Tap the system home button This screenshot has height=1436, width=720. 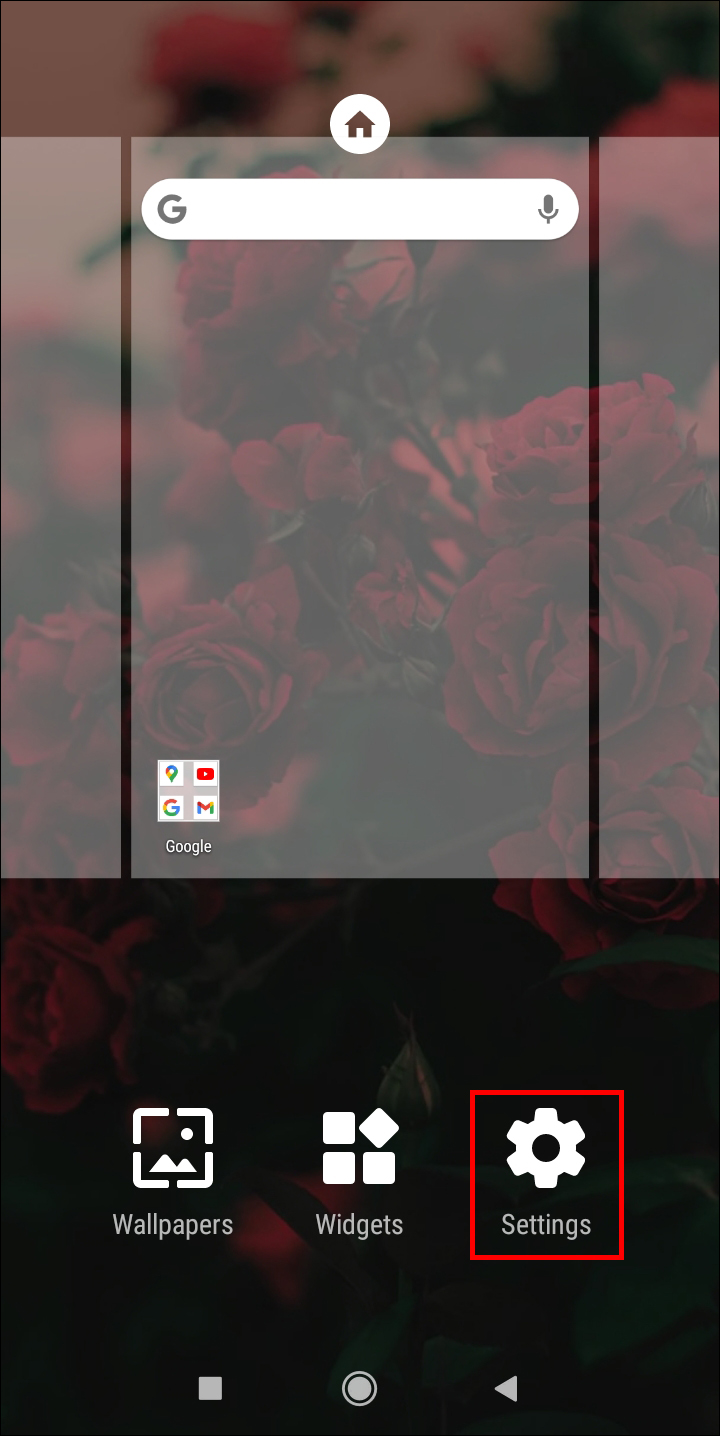[x=359, y=1387]
